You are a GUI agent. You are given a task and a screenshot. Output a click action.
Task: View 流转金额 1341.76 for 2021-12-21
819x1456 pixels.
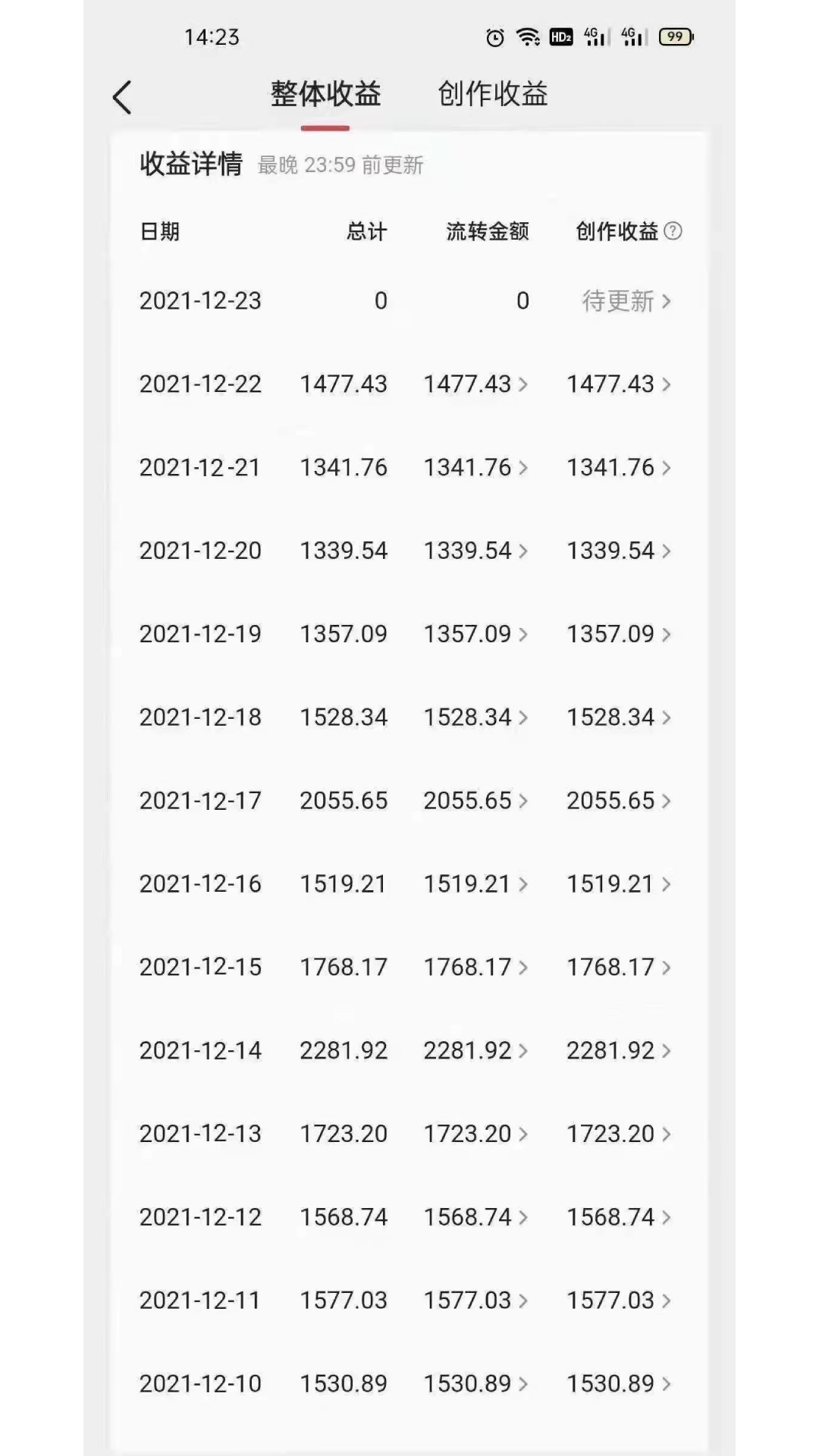coord(475,468)
